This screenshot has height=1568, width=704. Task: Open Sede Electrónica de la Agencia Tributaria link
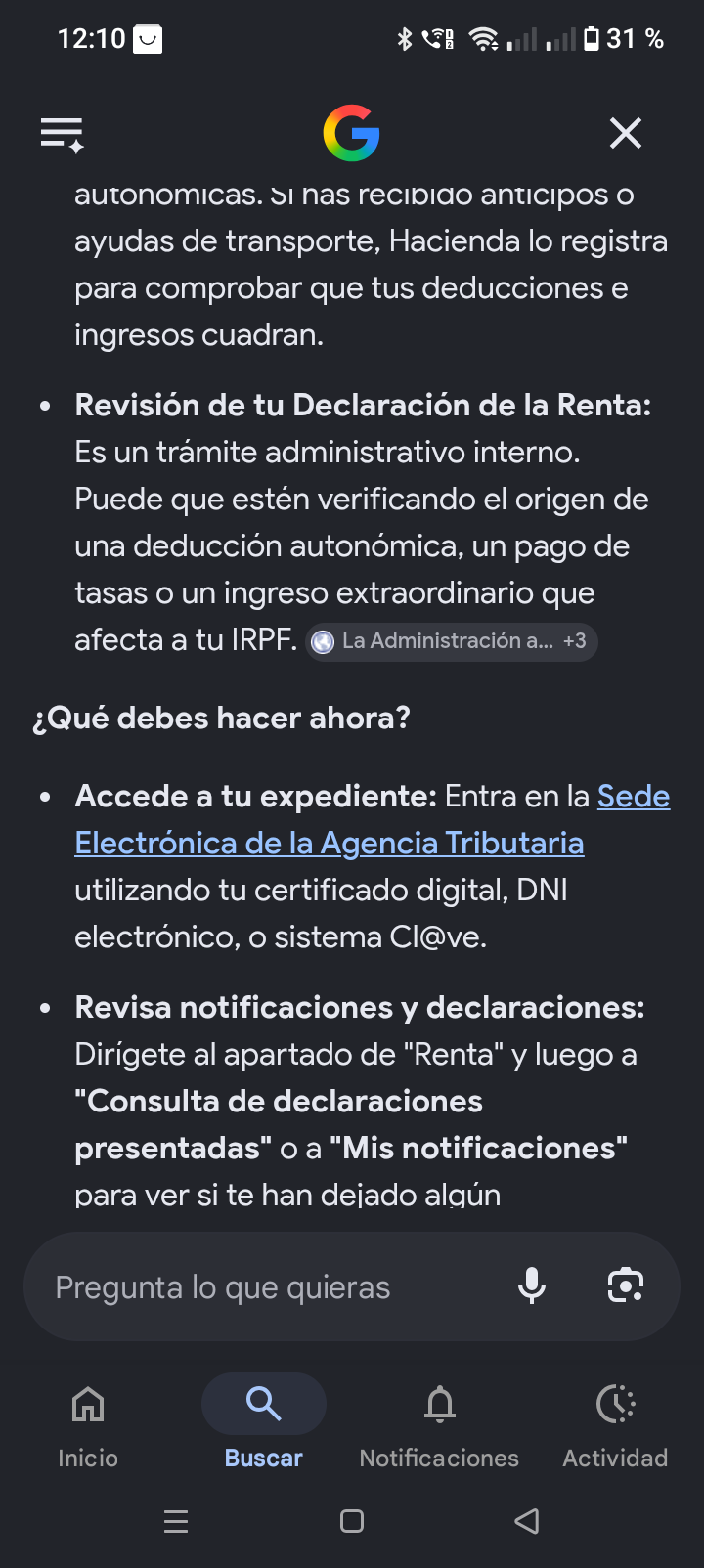(x=373, y=819)
